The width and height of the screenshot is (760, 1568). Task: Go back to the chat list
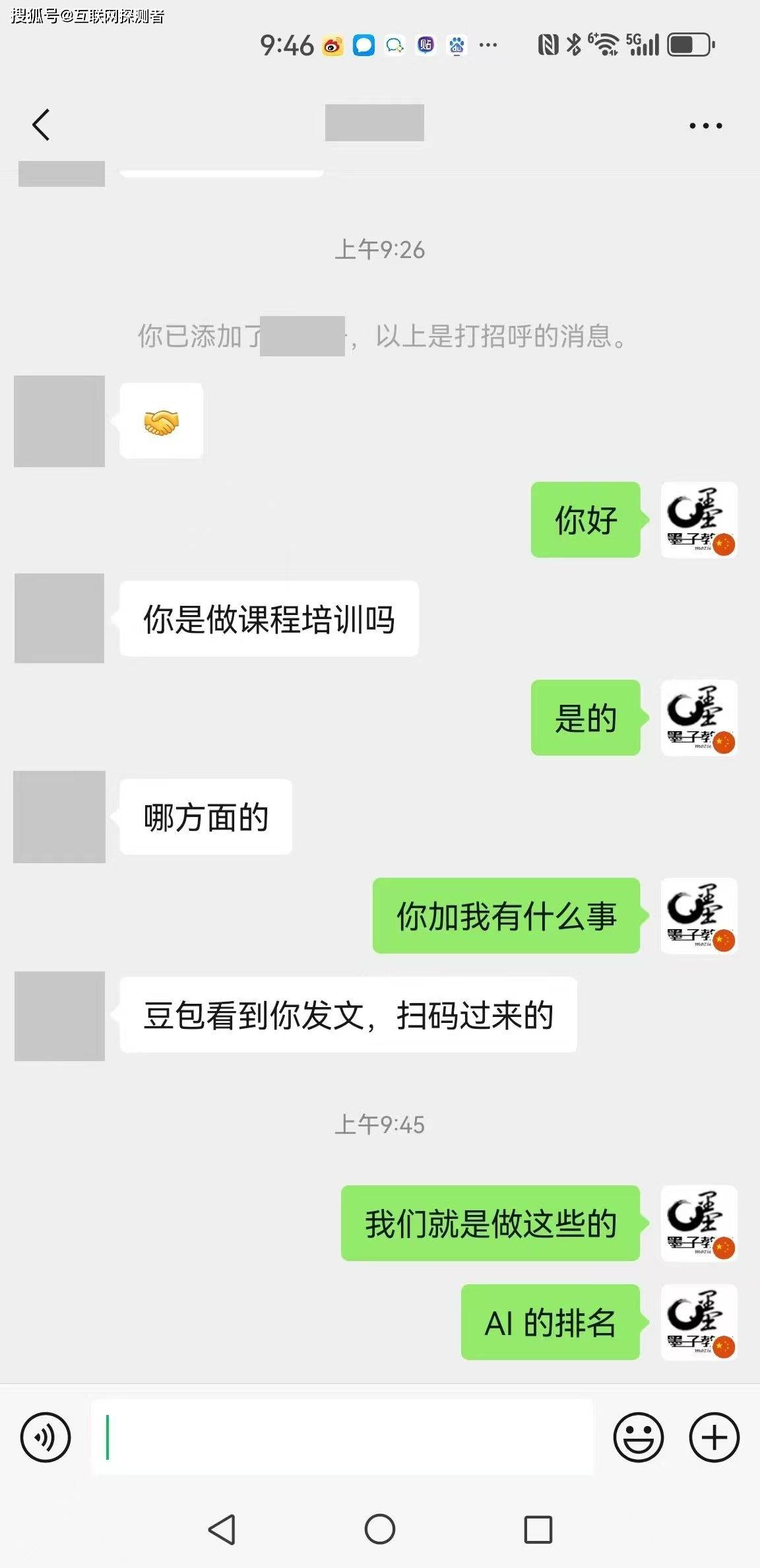(x=41, y=125)
